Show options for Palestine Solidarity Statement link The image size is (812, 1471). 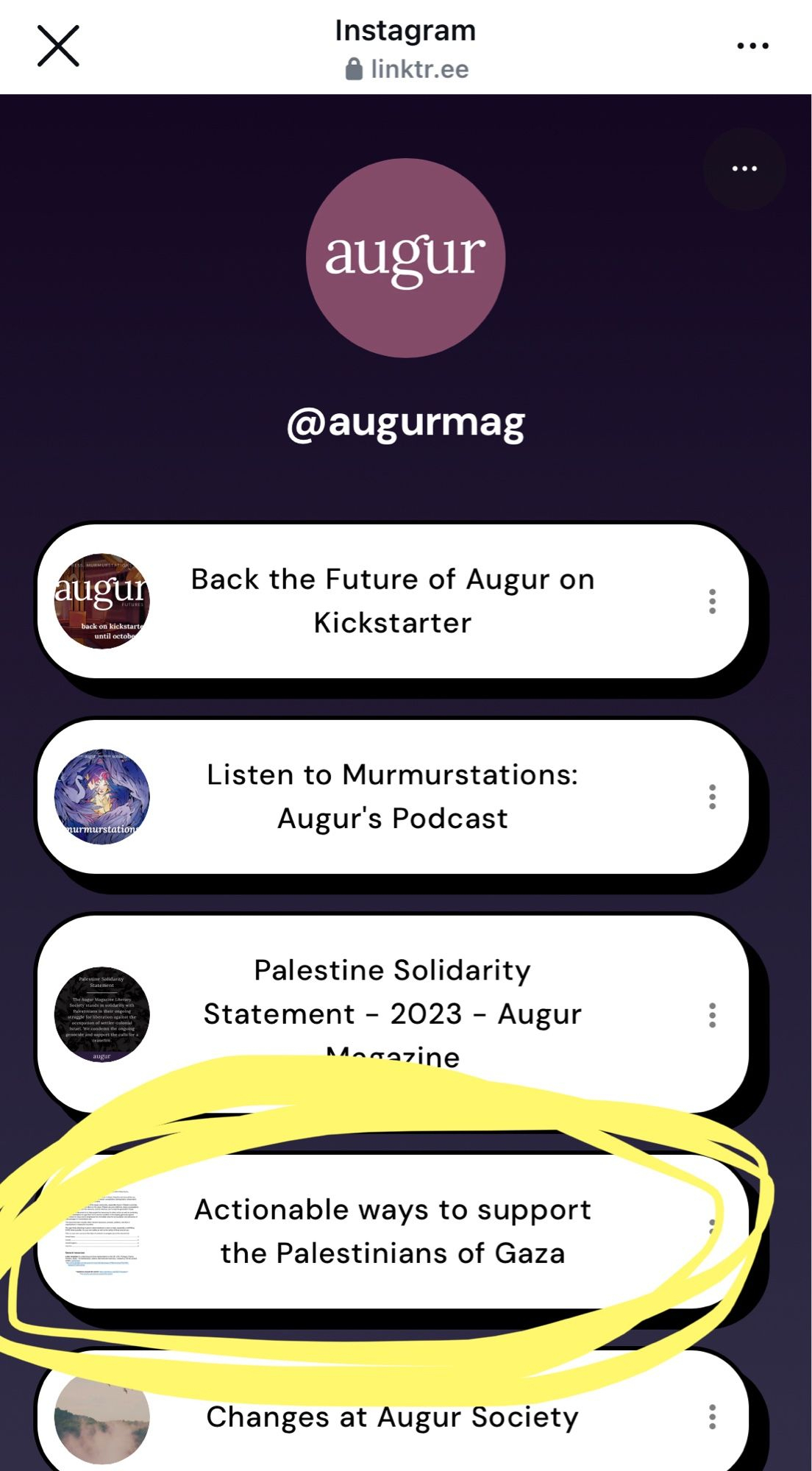pos(712,1014)
